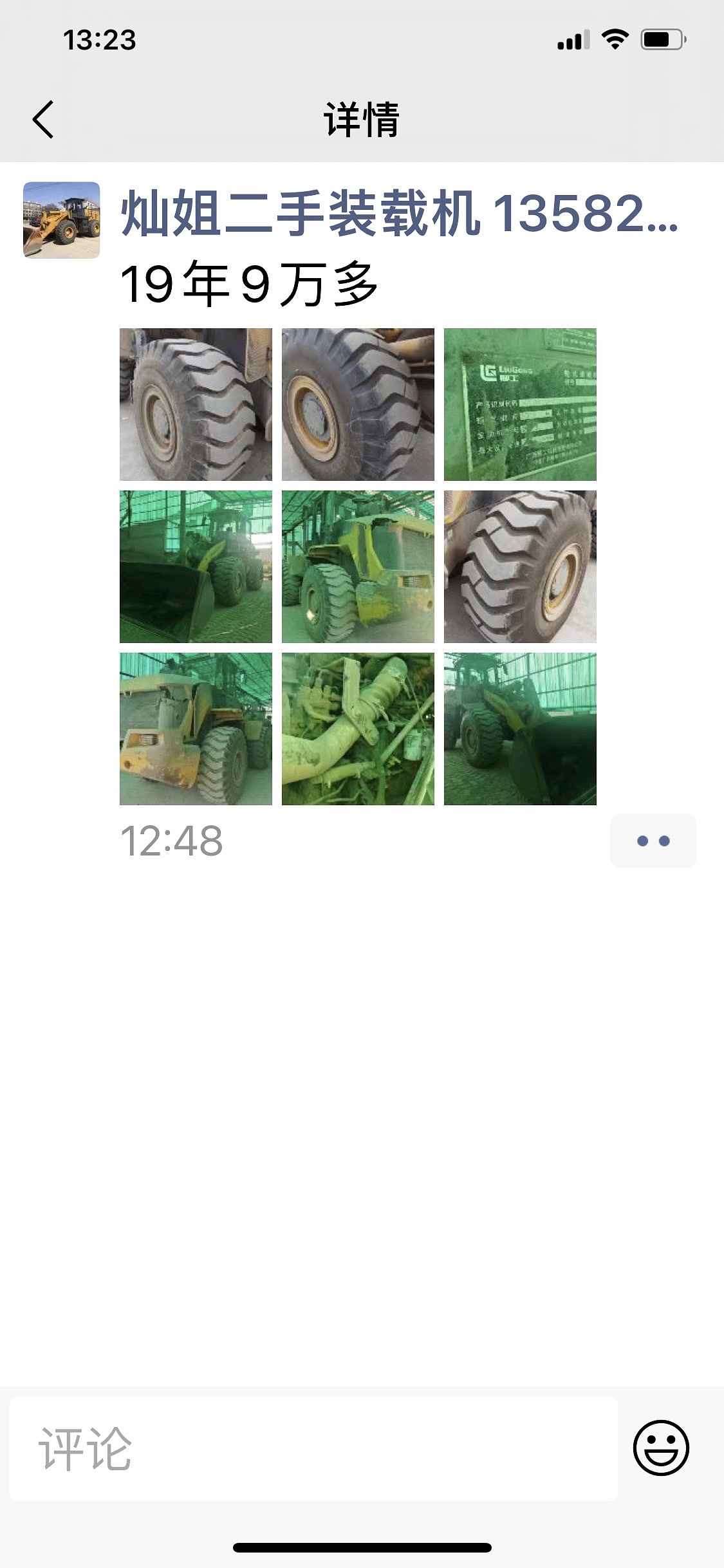Open the poster's loader avatar
Image resolution: width=724 pixels, height=1568 pixels.
click(x=62, y=220)
